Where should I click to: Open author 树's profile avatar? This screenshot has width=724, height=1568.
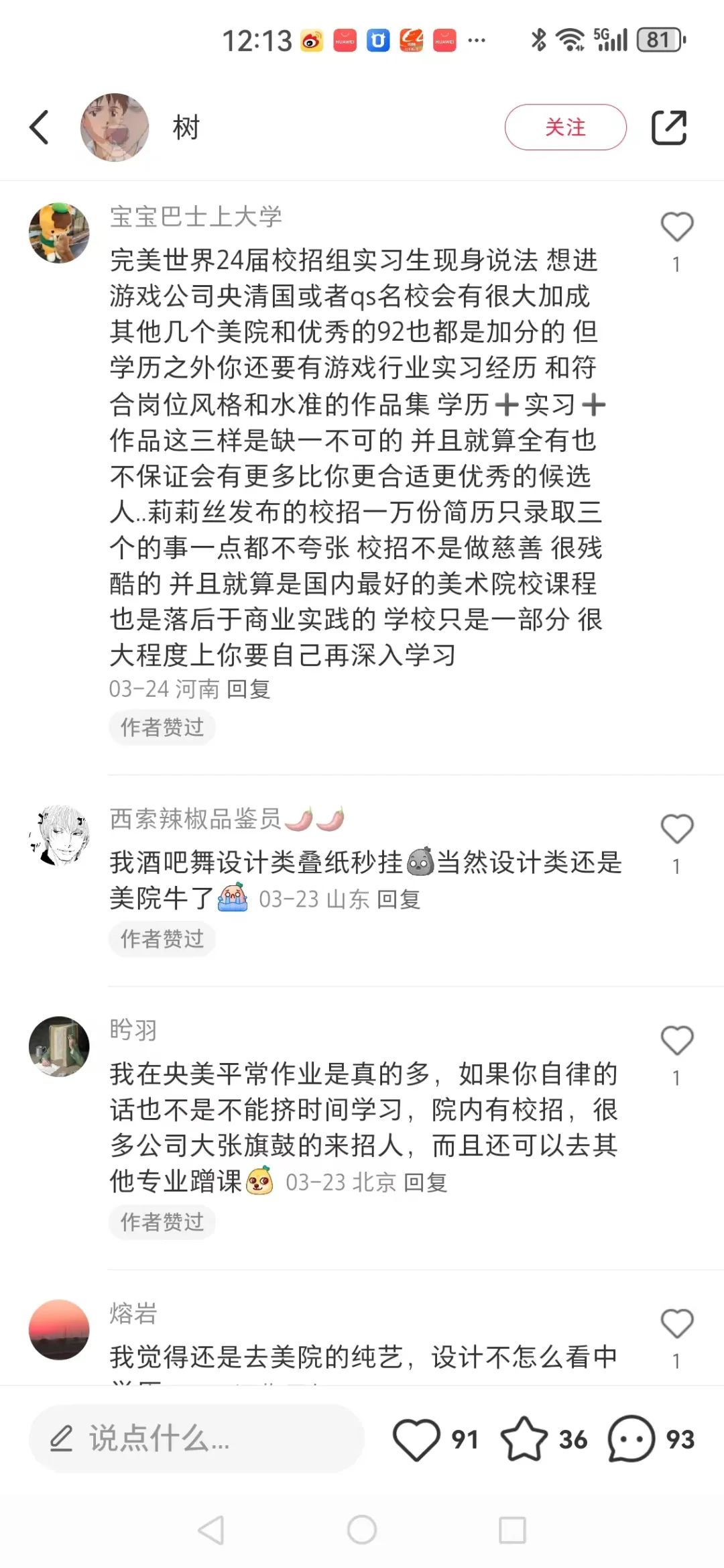[x=114, y=127]
